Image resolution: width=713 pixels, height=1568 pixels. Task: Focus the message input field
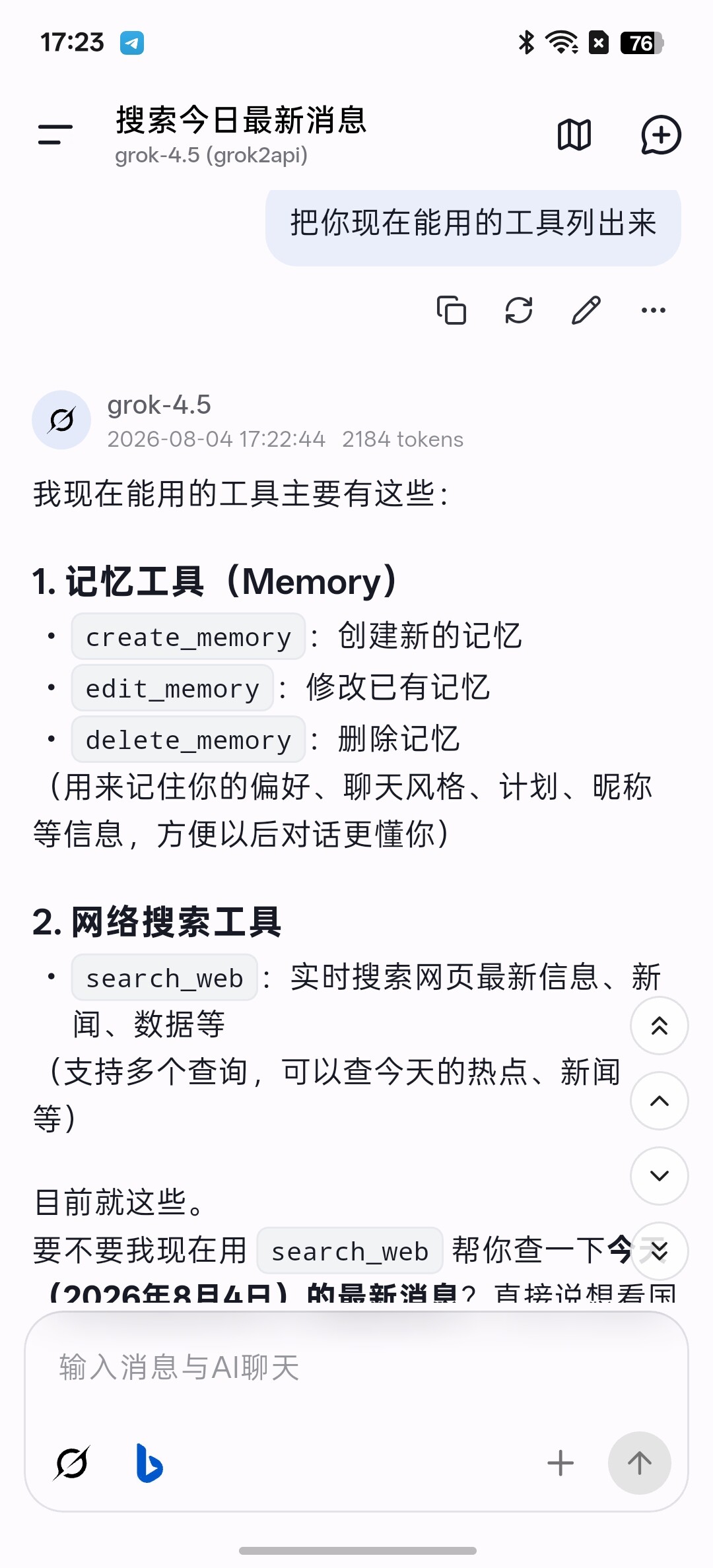356,1367
